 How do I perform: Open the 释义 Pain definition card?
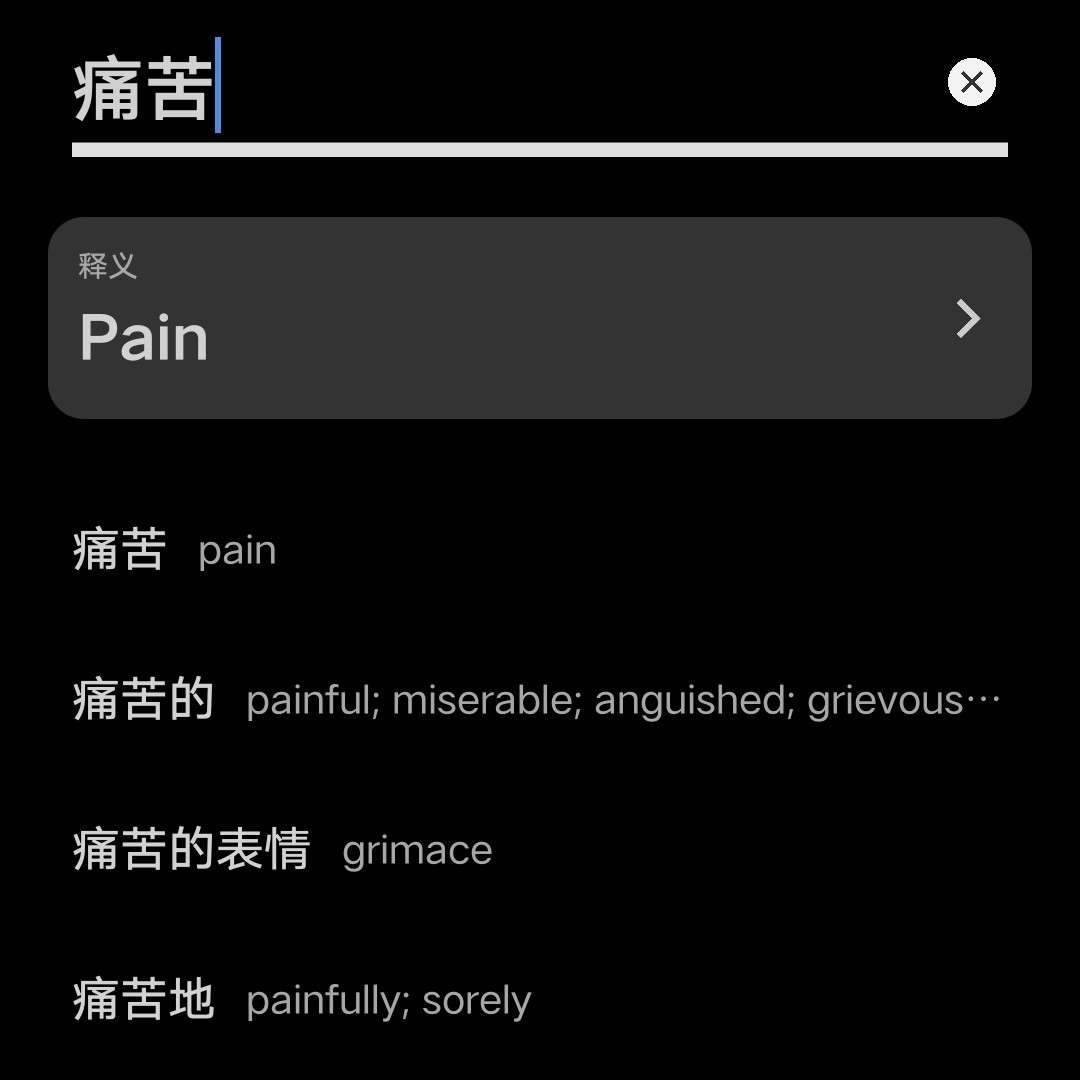pyautogui.click(x=540, y=318)
